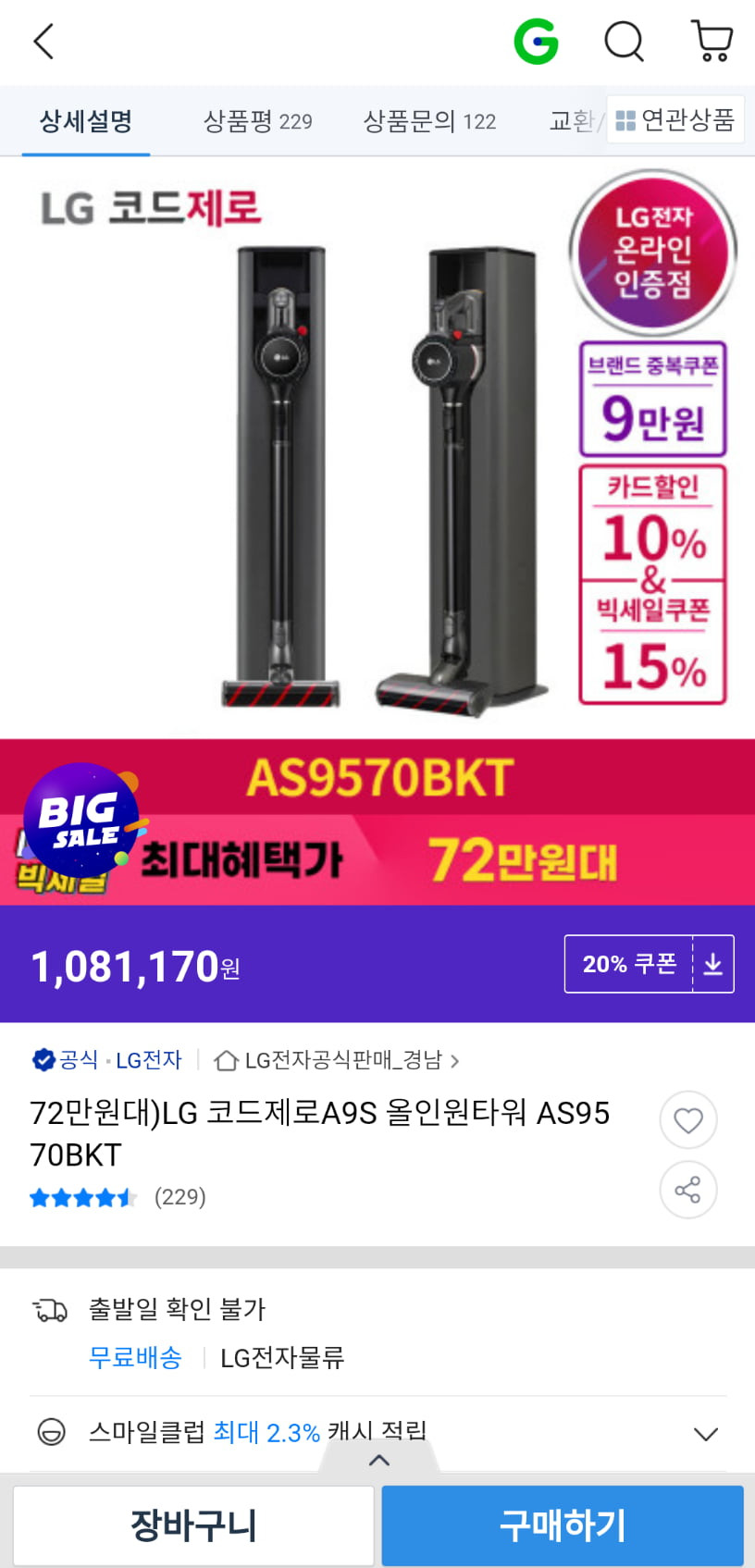Switch to the 상품문의 122 tab

click(x=429, y=121)
